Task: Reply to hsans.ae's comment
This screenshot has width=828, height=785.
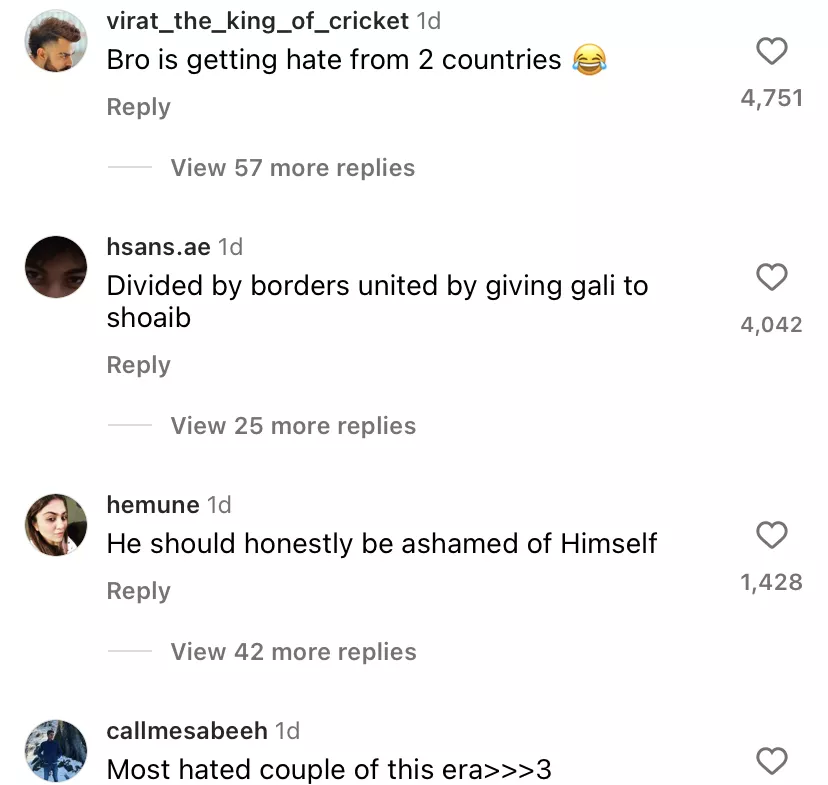Action: coord(138,365)
